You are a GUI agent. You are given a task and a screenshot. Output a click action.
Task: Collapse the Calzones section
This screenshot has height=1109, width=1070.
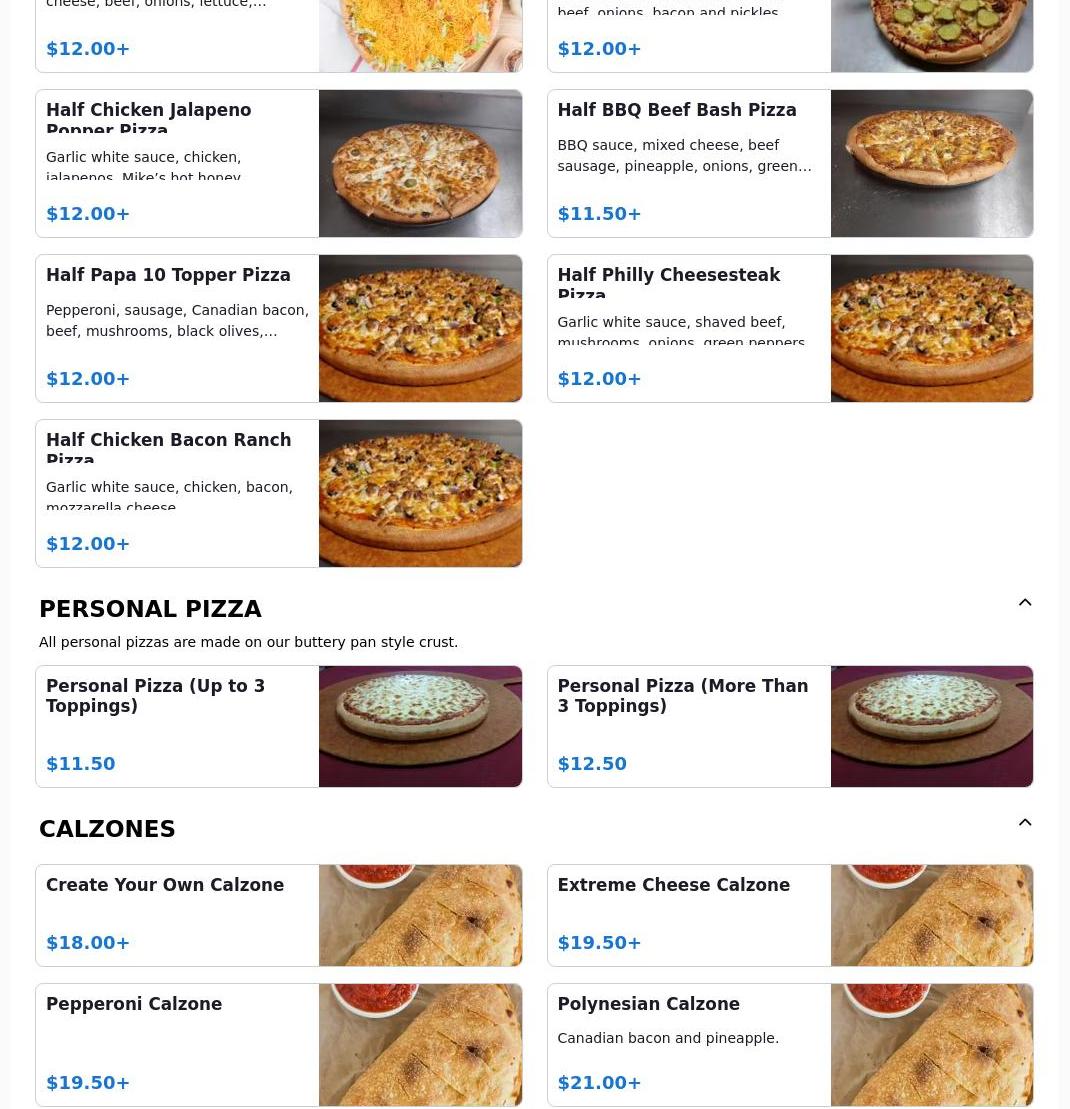click(1024, 823)
